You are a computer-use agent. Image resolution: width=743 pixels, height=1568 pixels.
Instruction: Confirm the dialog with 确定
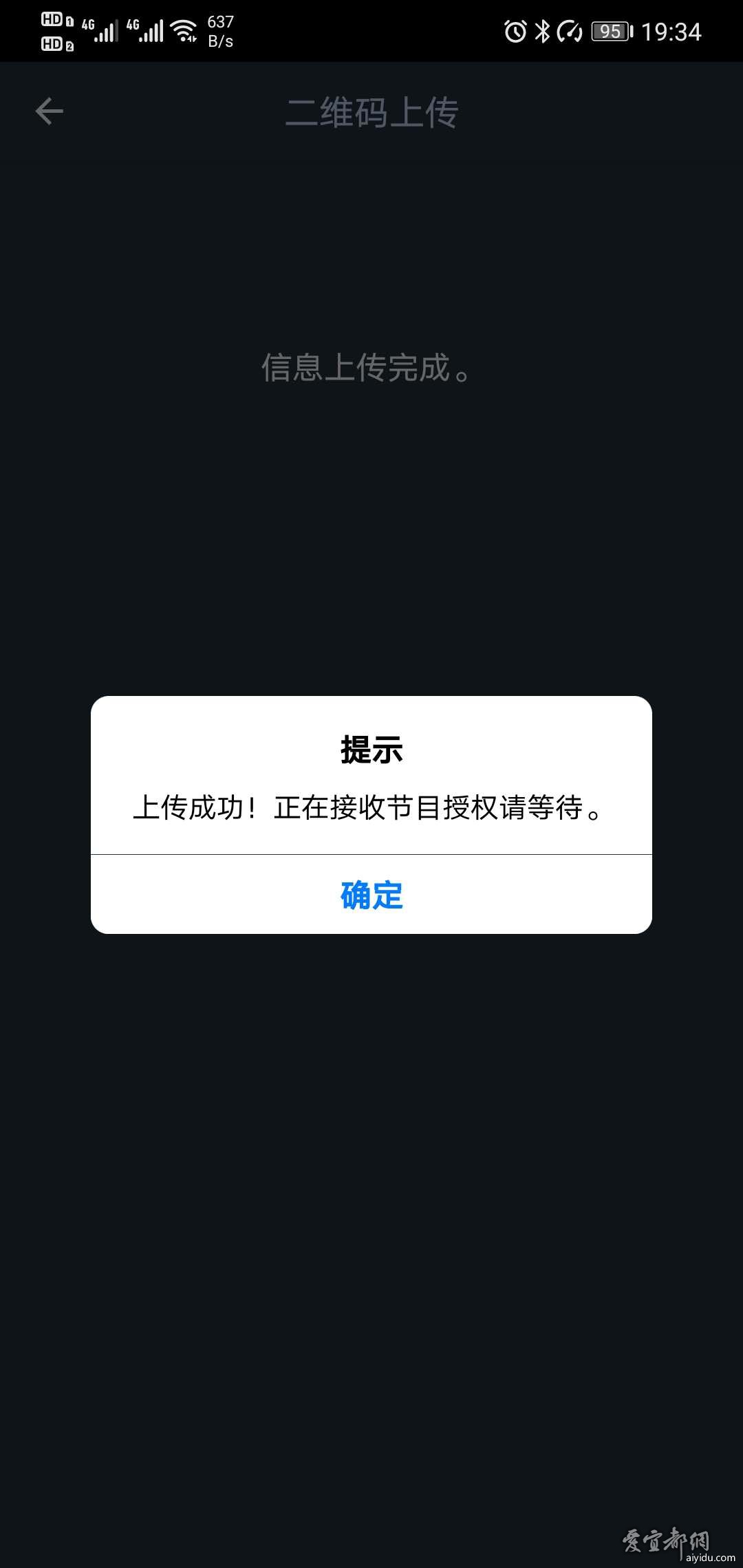coord(371,895)
